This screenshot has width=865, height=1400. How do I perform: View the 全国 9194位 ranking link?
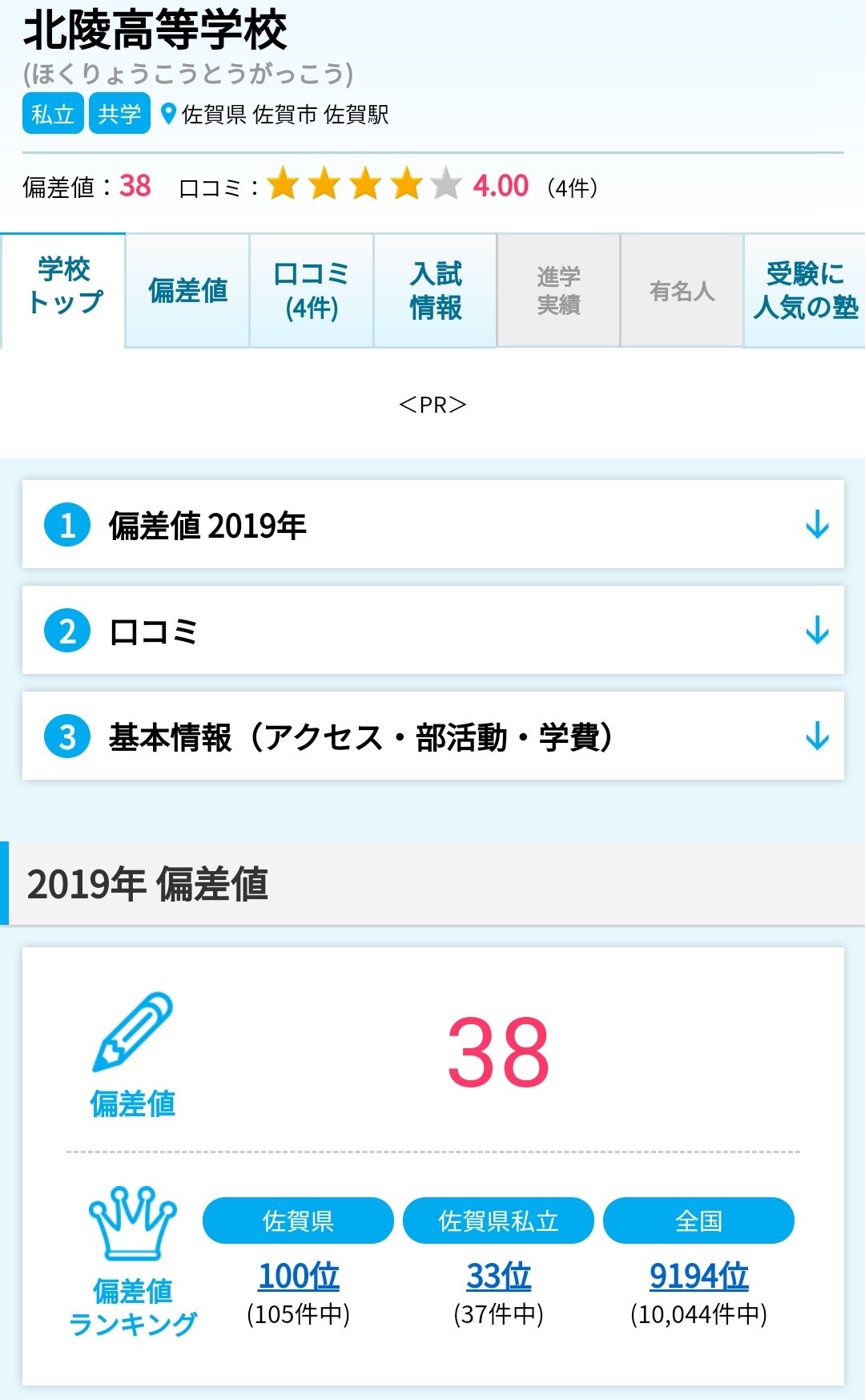(x=698, y=1276)
